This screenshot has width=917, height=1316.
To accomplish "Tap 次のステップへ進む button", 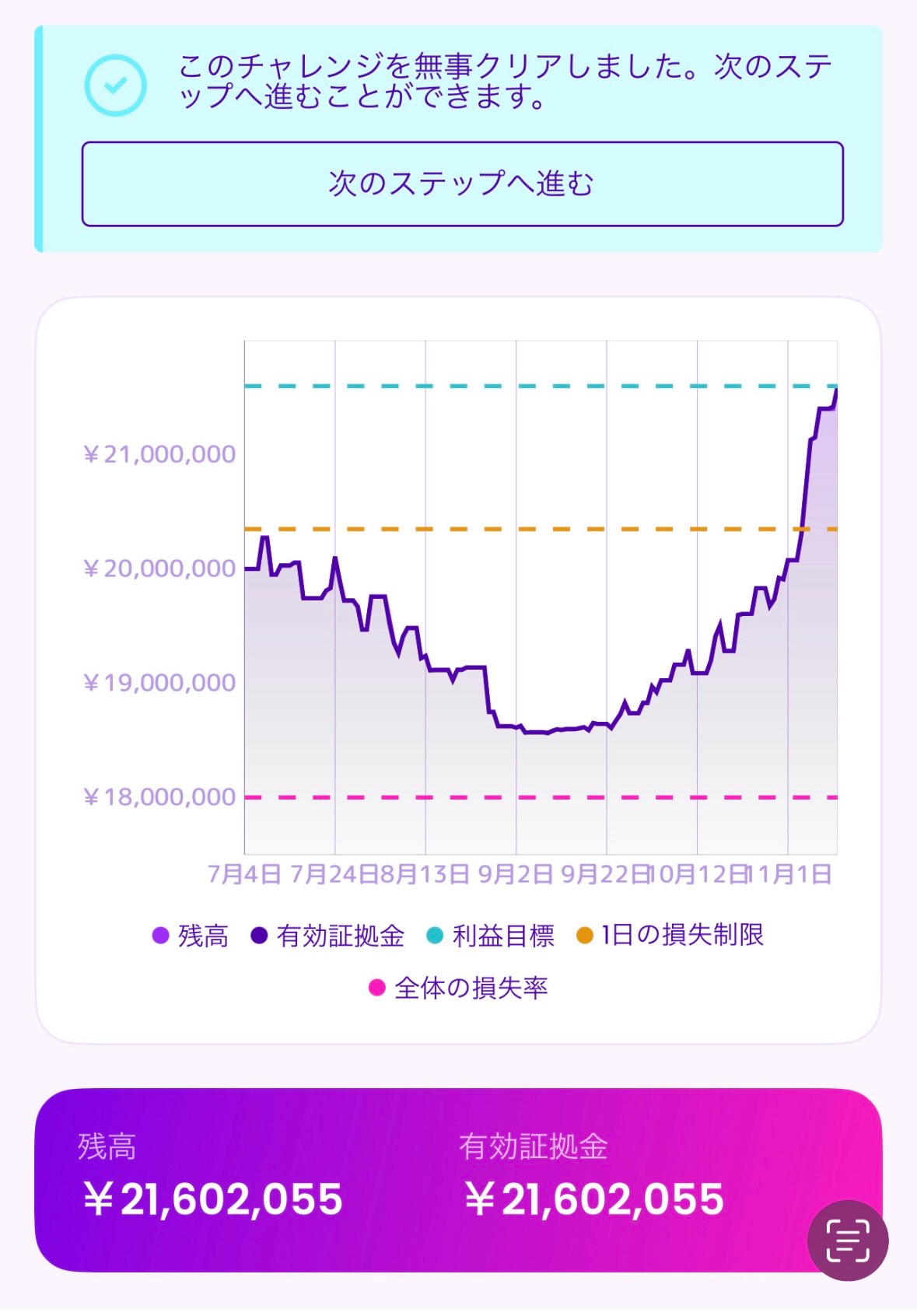I will click(x=462, y=184).
